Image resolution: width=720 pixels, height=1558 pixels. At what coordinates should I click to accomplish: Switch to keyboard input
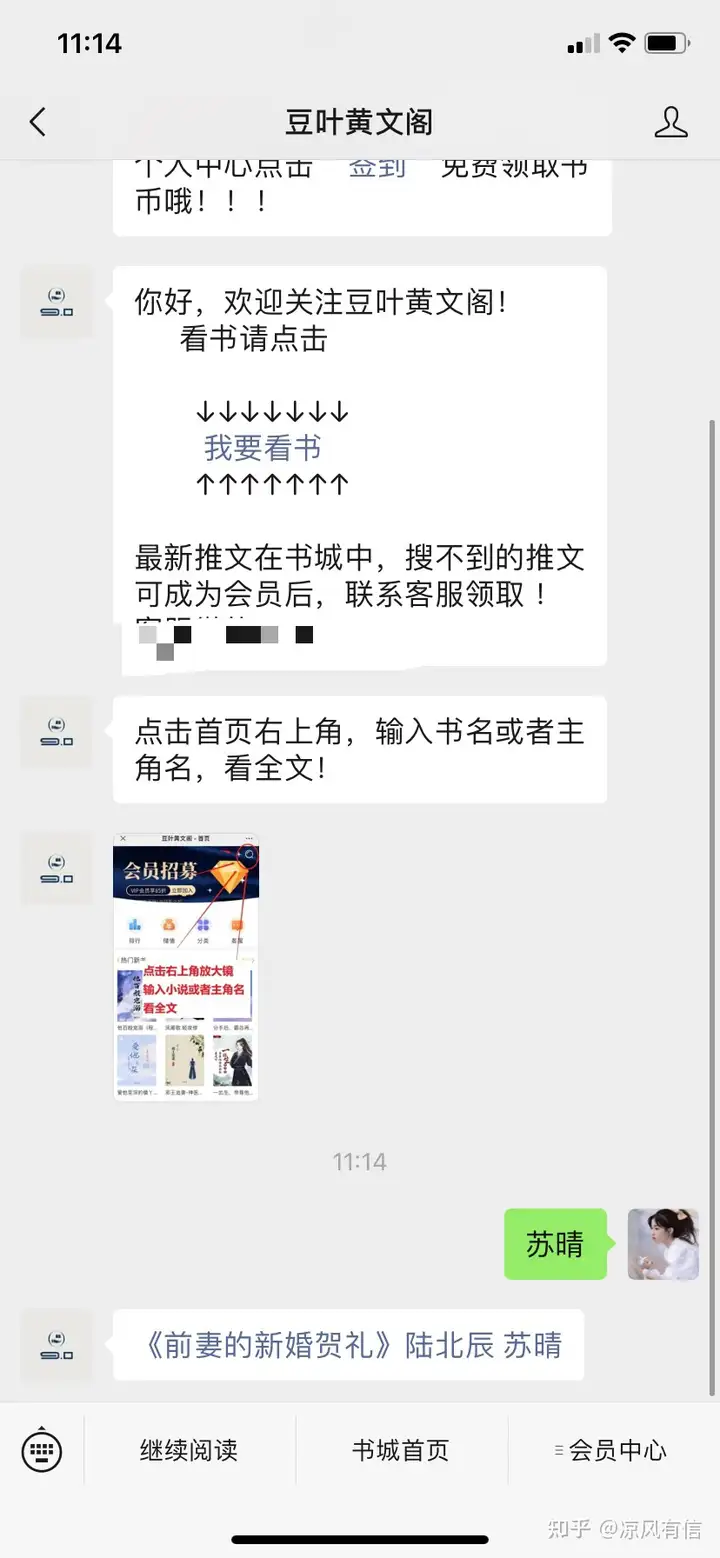(42, 1450)
